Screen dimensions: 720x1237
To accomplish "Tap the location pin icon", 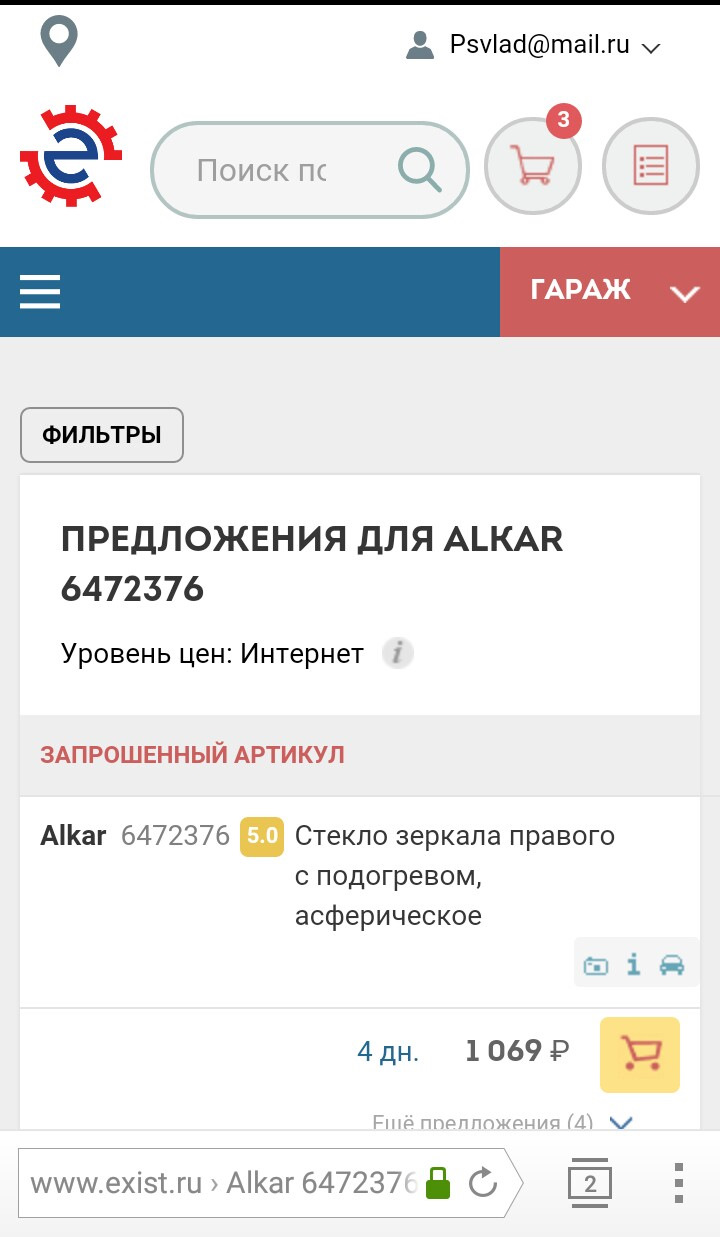I will (59, 43).
